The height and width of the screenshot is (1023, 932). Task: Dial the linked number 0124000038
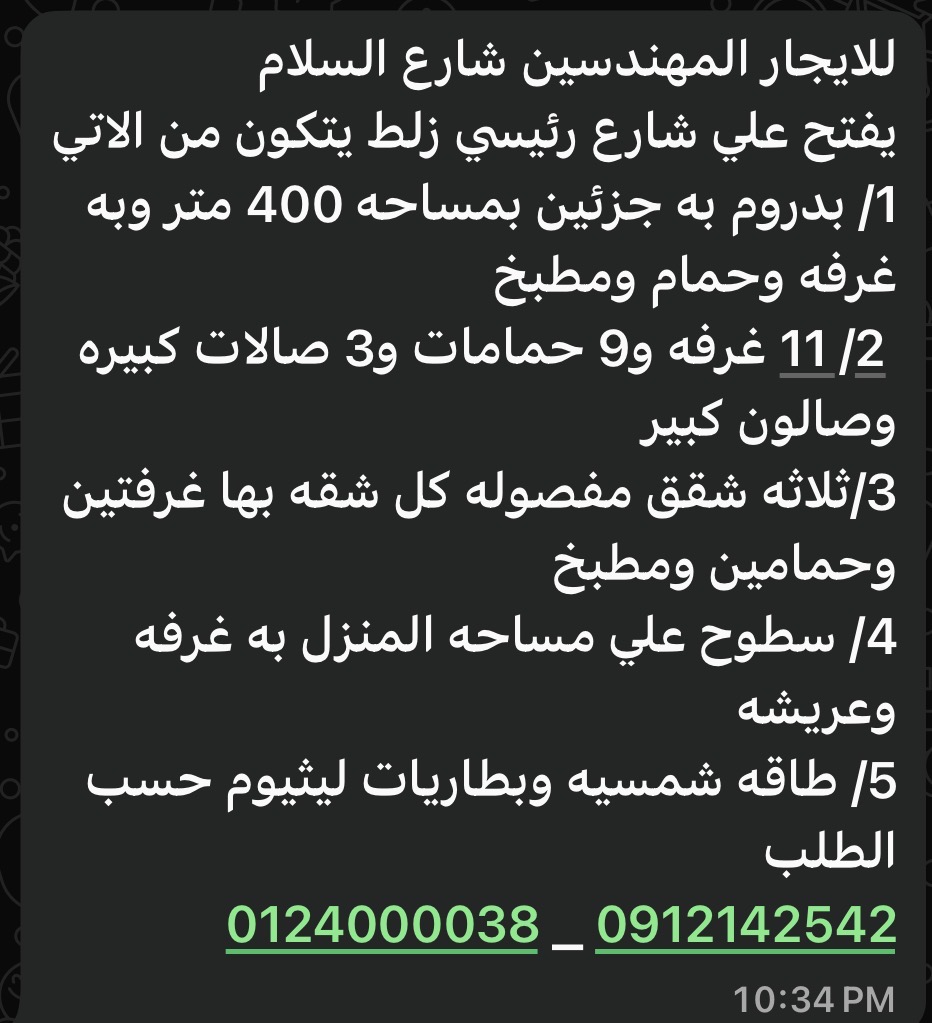(382, 923)
